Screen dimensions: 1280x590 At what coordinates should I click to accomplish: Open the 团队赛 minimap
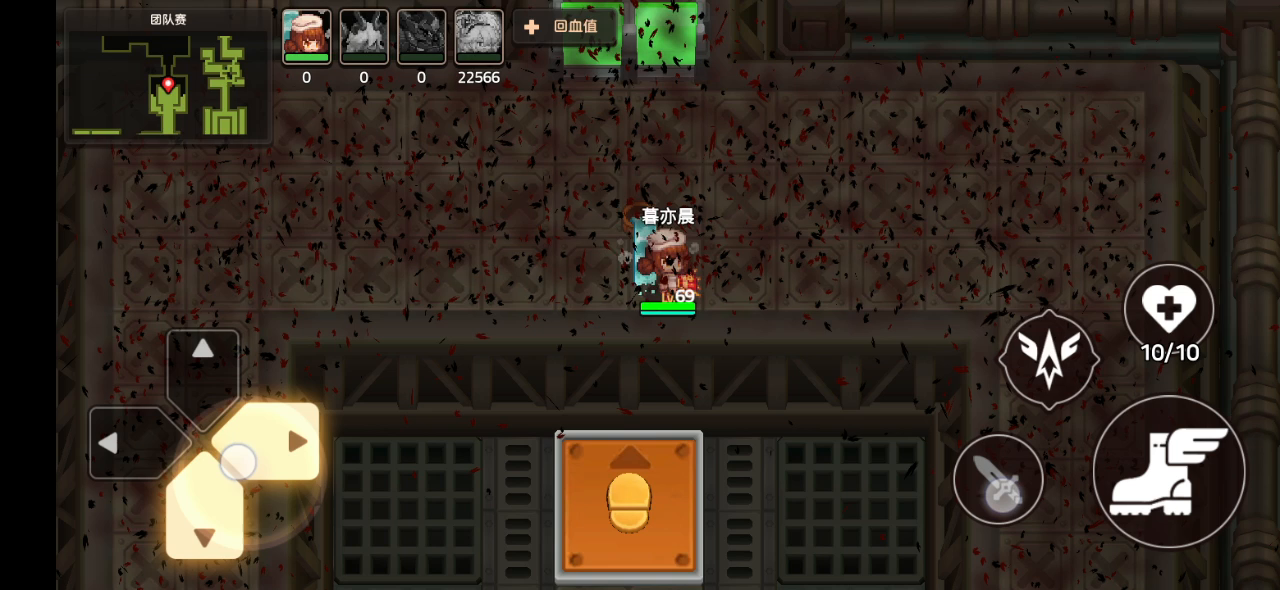coord(168,76)
